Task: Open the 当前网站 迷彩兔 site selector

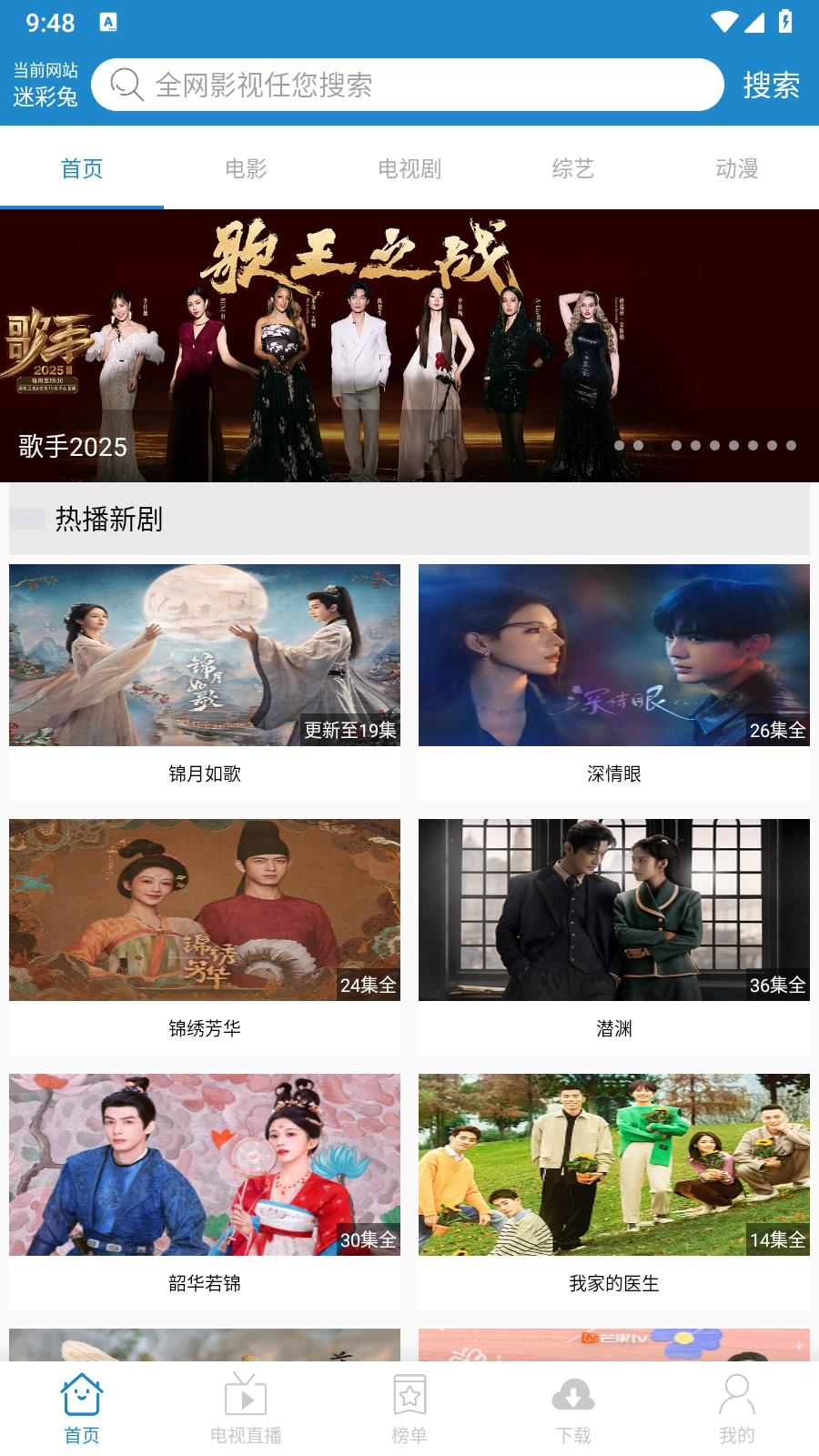Action: pyautogui.click(x=45, y=85)
